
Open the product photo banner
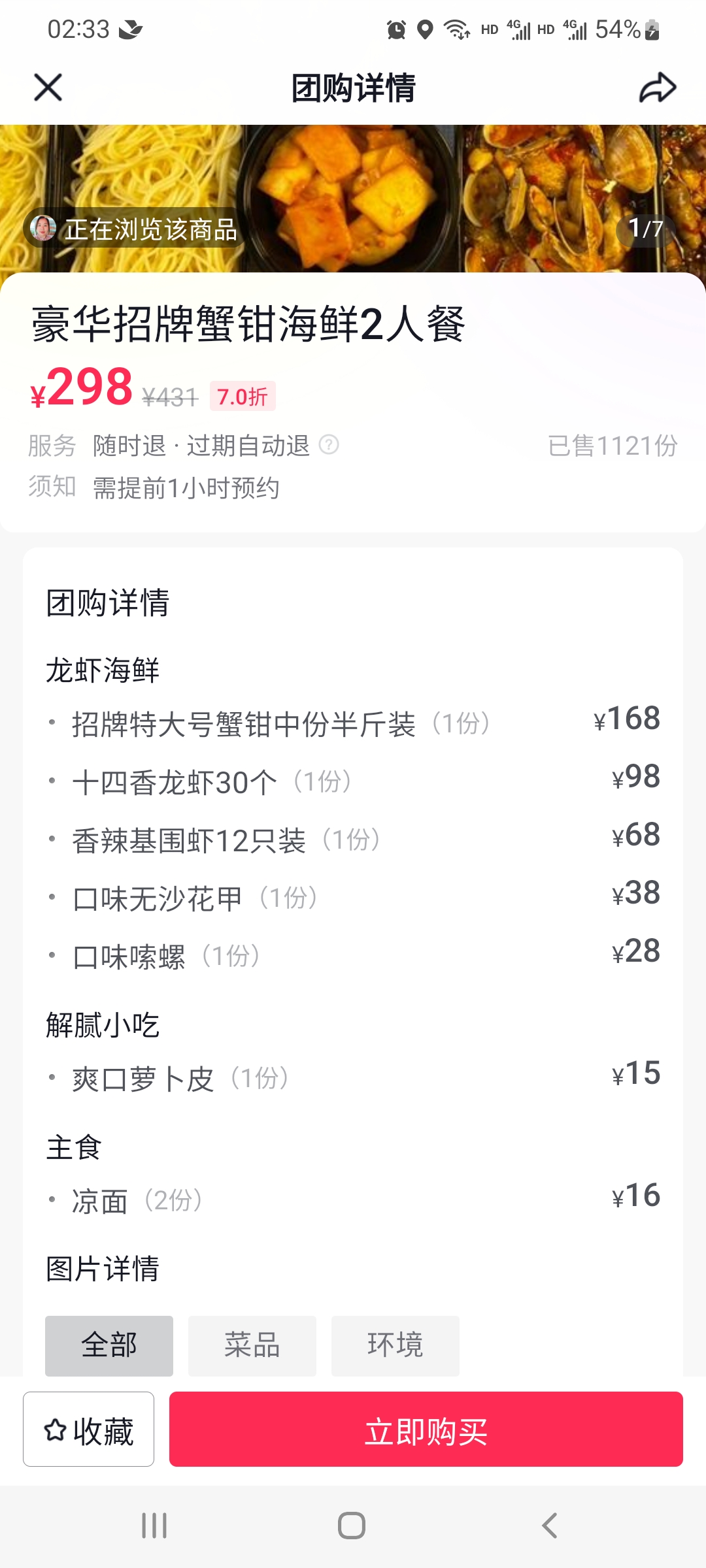(x=353, y=199)
